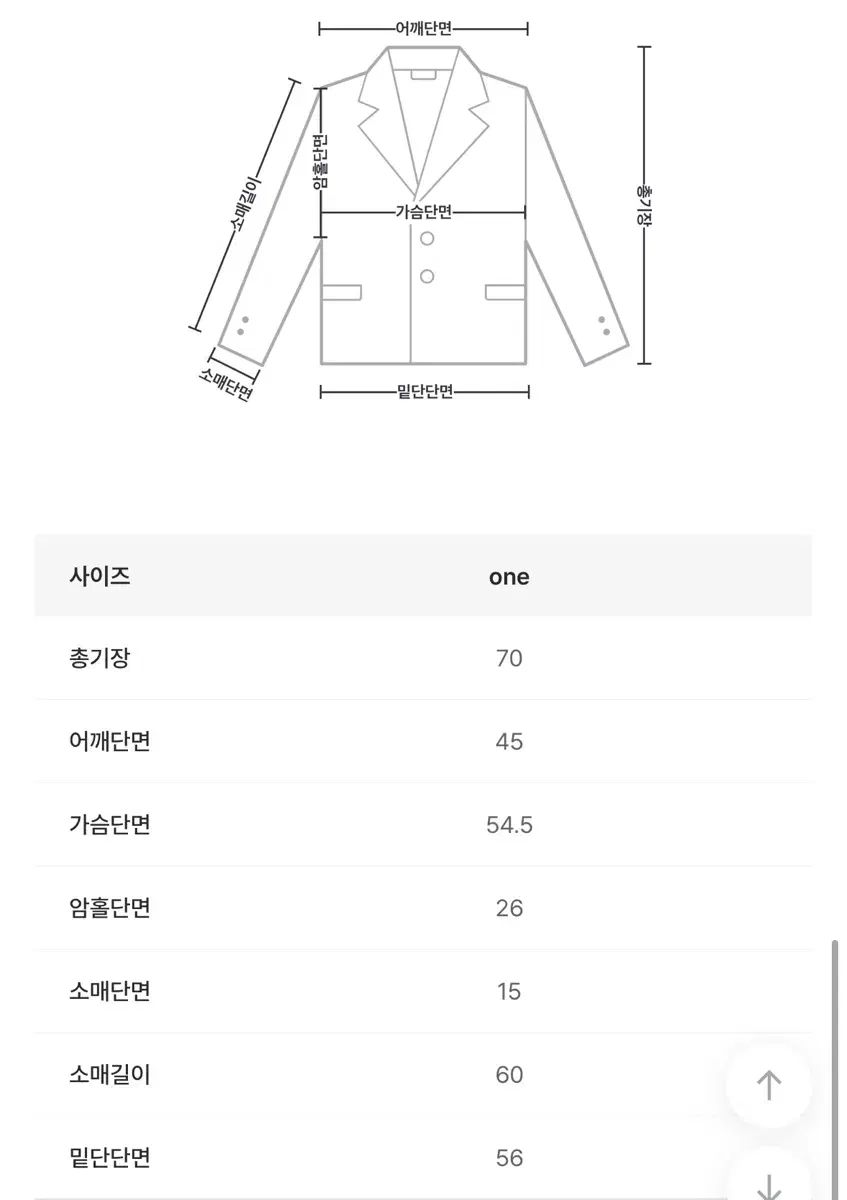This screenshot has width=847, height=1200.
Task: Jump to top with the up arrow button
Action: click(x=768, y=1085)
